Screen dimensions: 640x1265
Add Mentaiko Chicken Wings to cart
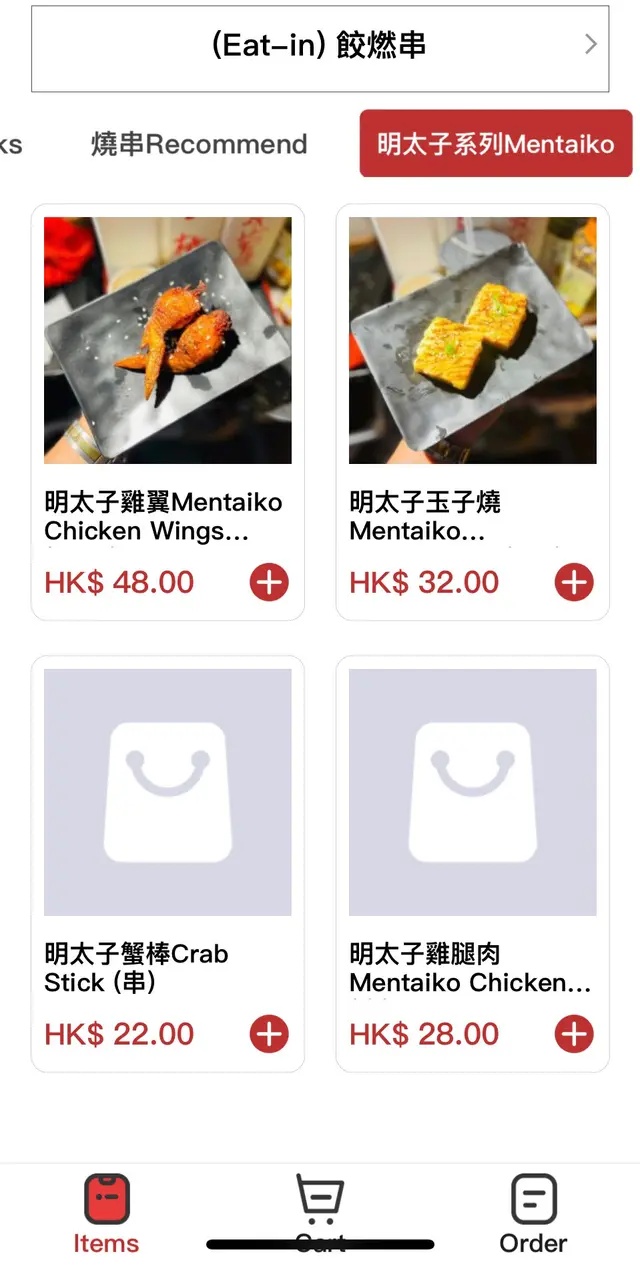click(269, 582)
